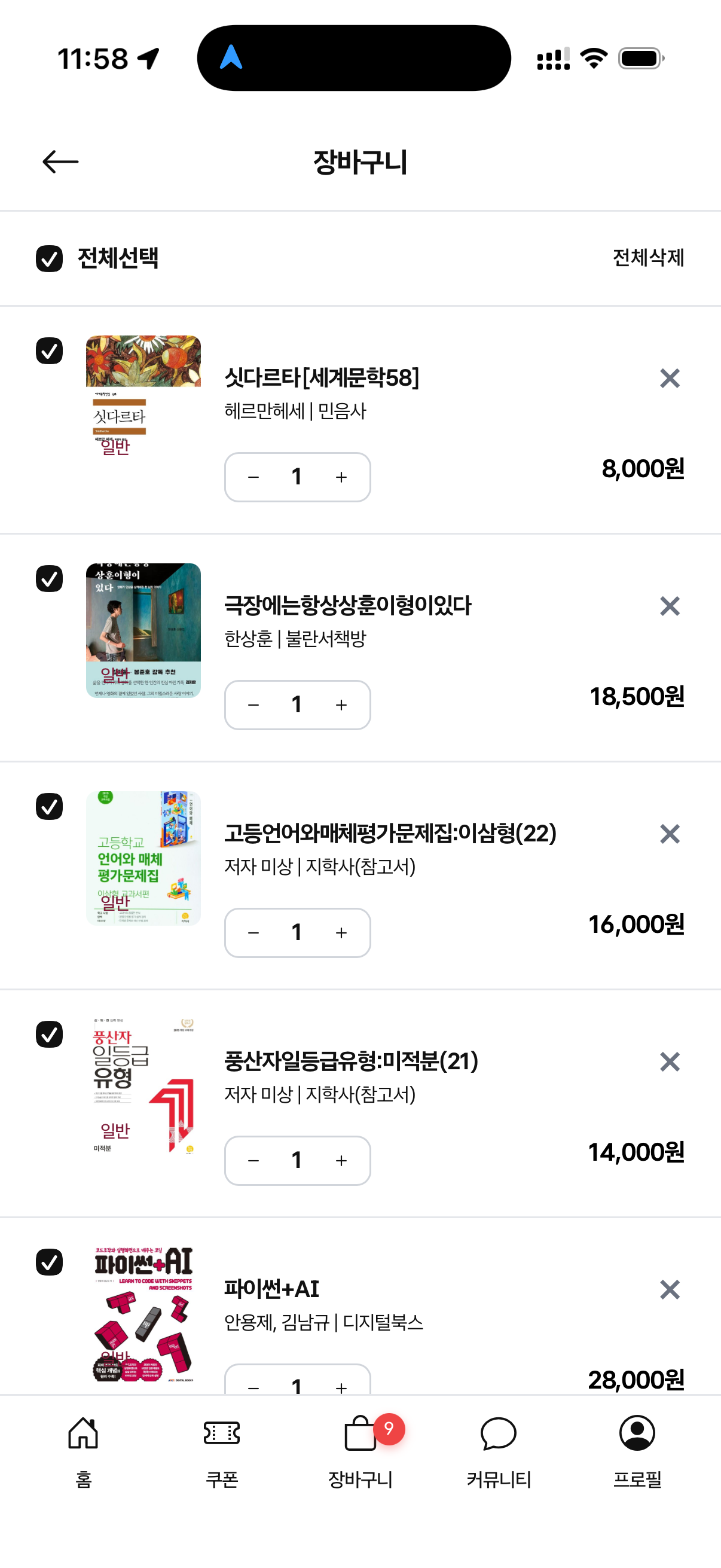Deselect the 극장에는항상상훈이형이있다 checkbox
The width and height of the screenshot is (721, 1568).
point(49,578)
